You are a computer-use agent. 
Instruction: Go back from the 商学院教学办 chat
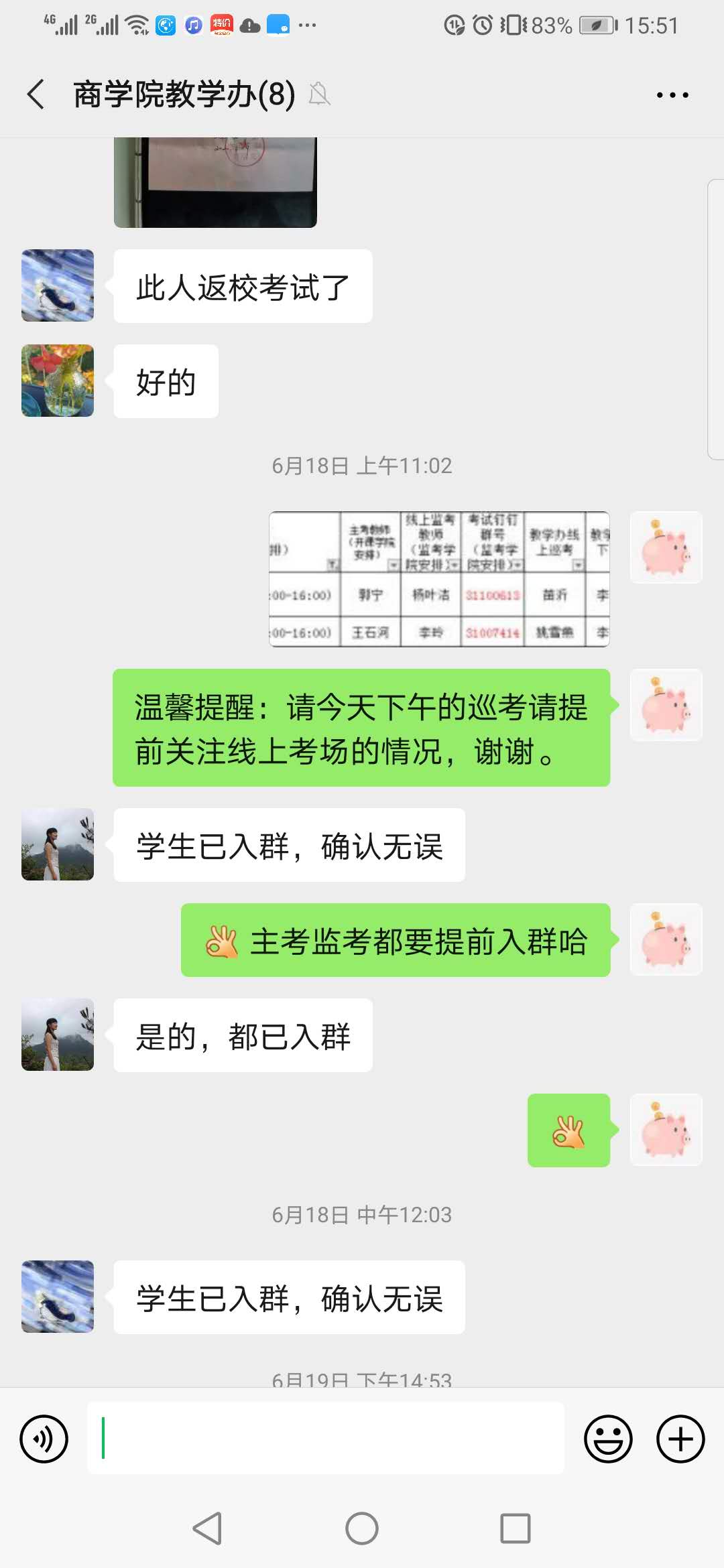coord(36,94)
